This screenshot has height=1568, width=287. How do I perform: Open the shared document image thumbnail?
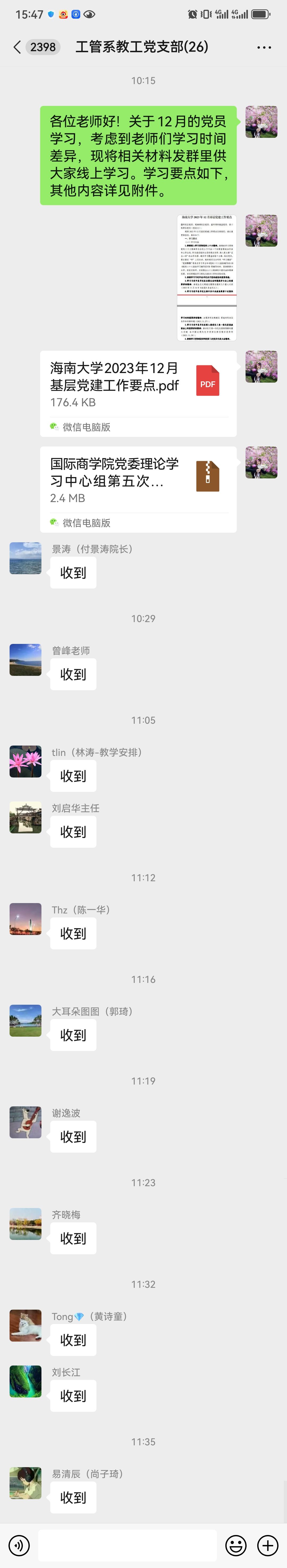(207, 277)
